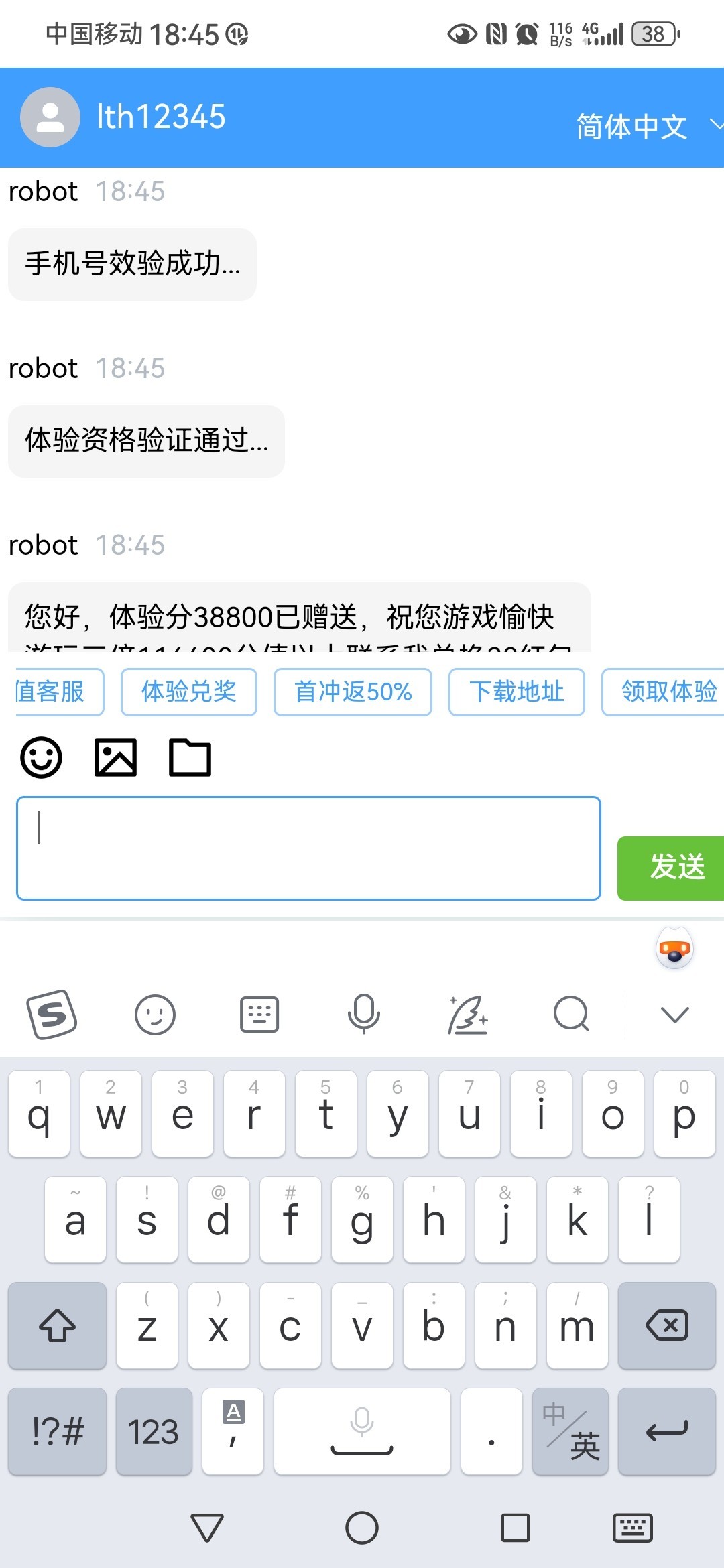Focus the message text field

click(x=308, y=848)
